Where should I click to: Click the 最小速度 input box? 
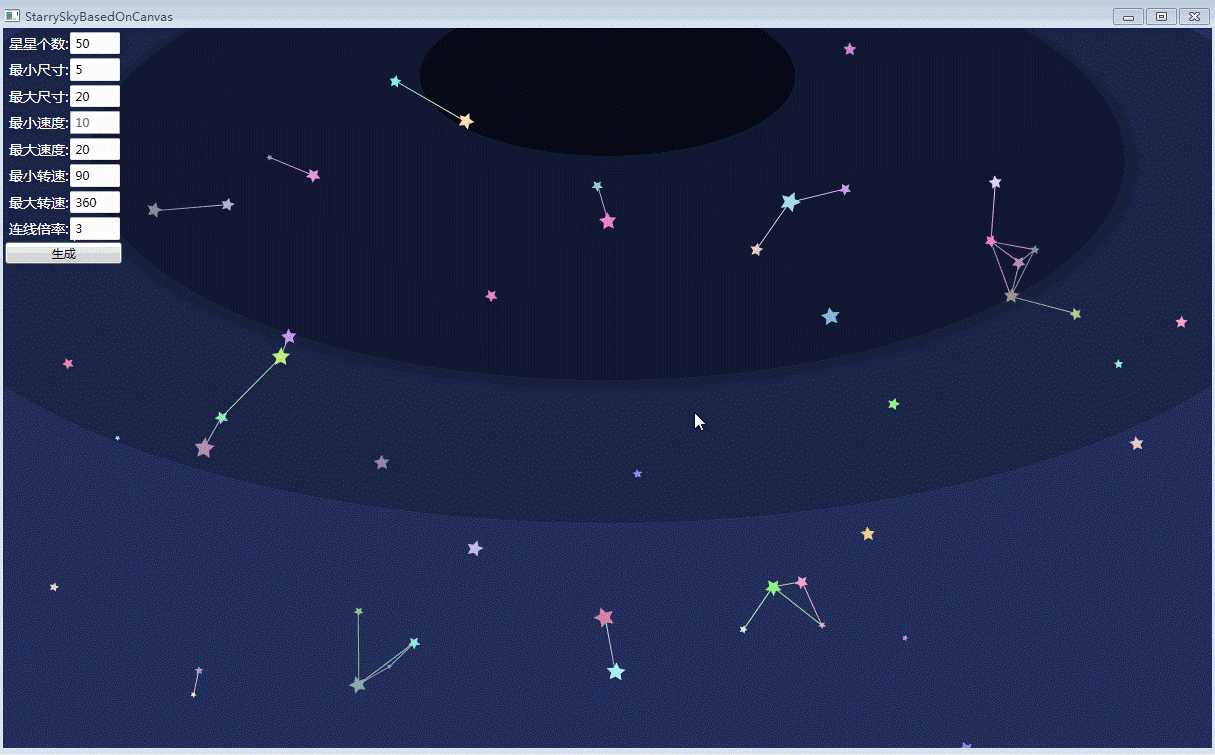95,123
